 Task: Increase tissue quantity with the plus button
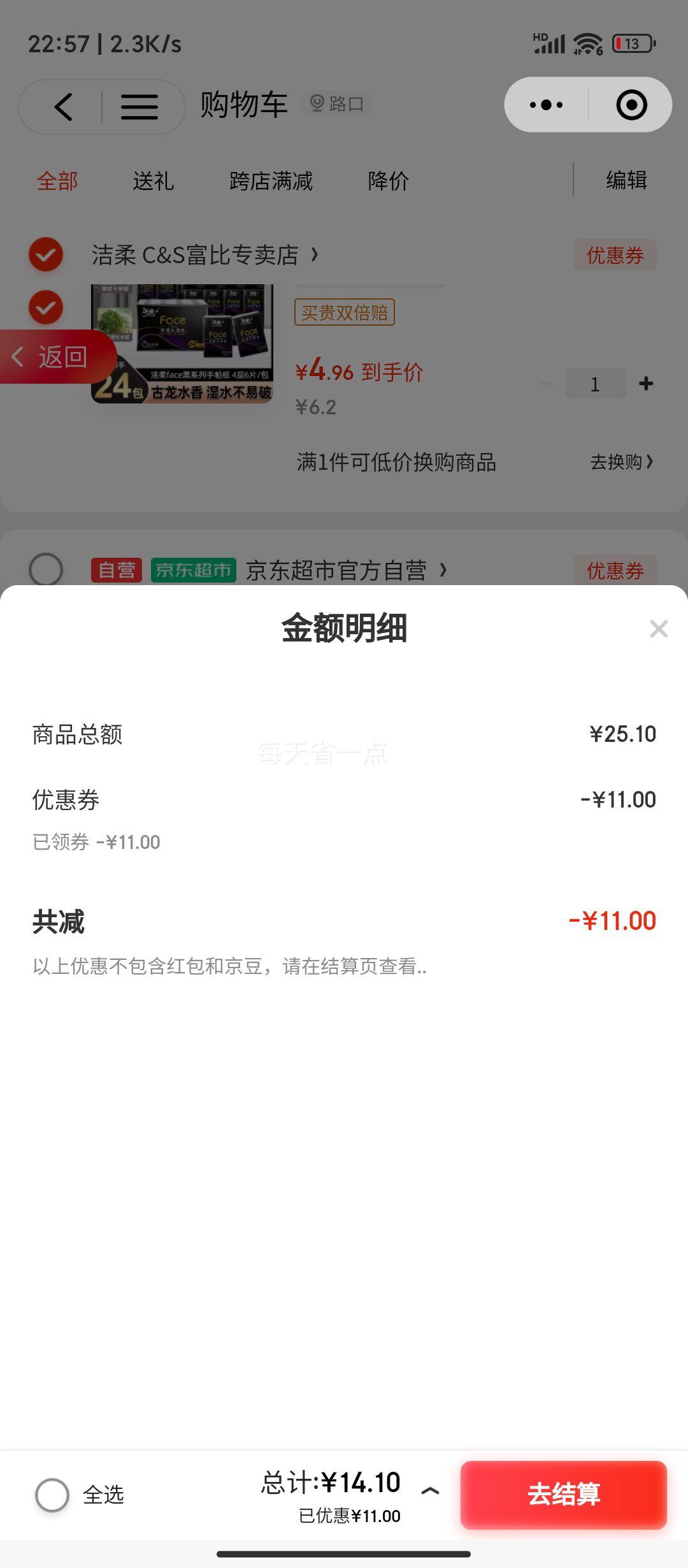[646, 384]
